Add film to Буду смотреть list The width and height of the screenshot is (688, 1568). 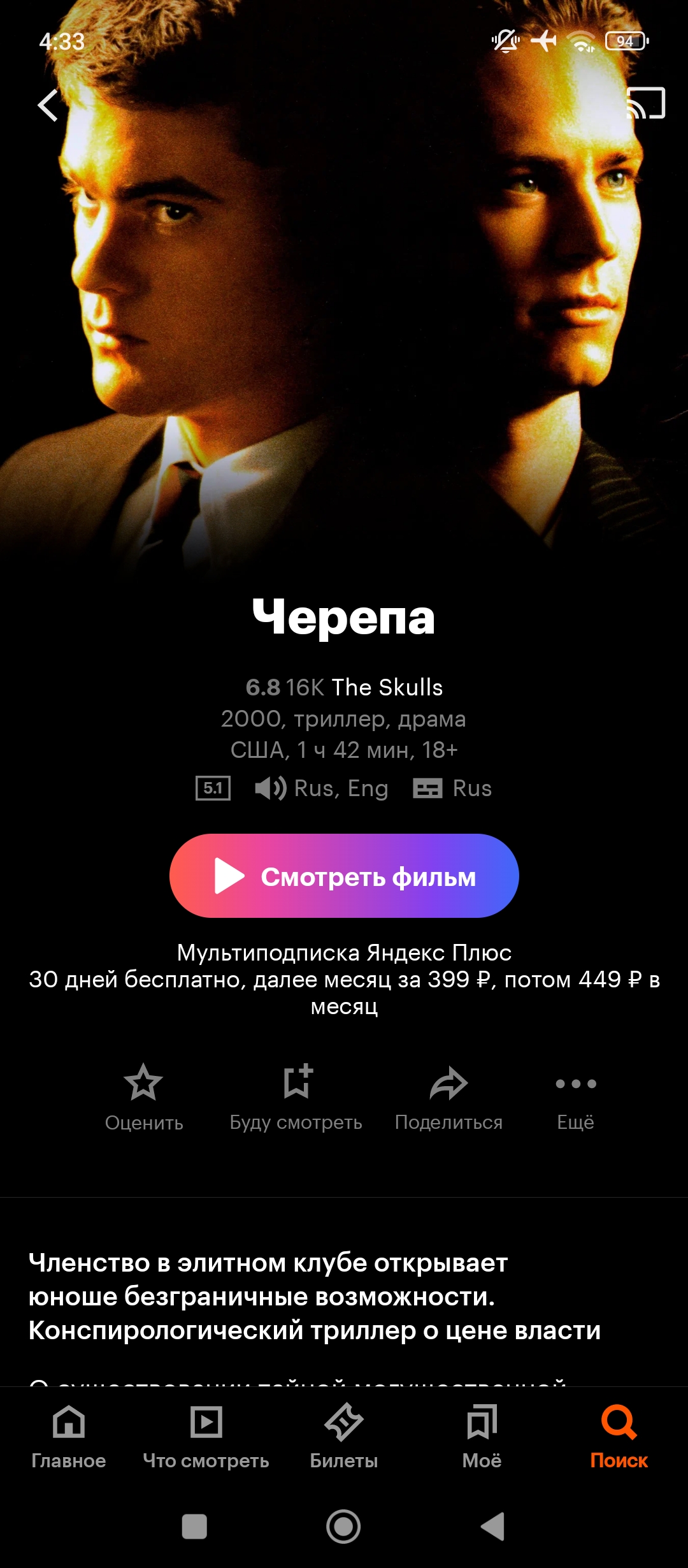tap(296, 1098)
